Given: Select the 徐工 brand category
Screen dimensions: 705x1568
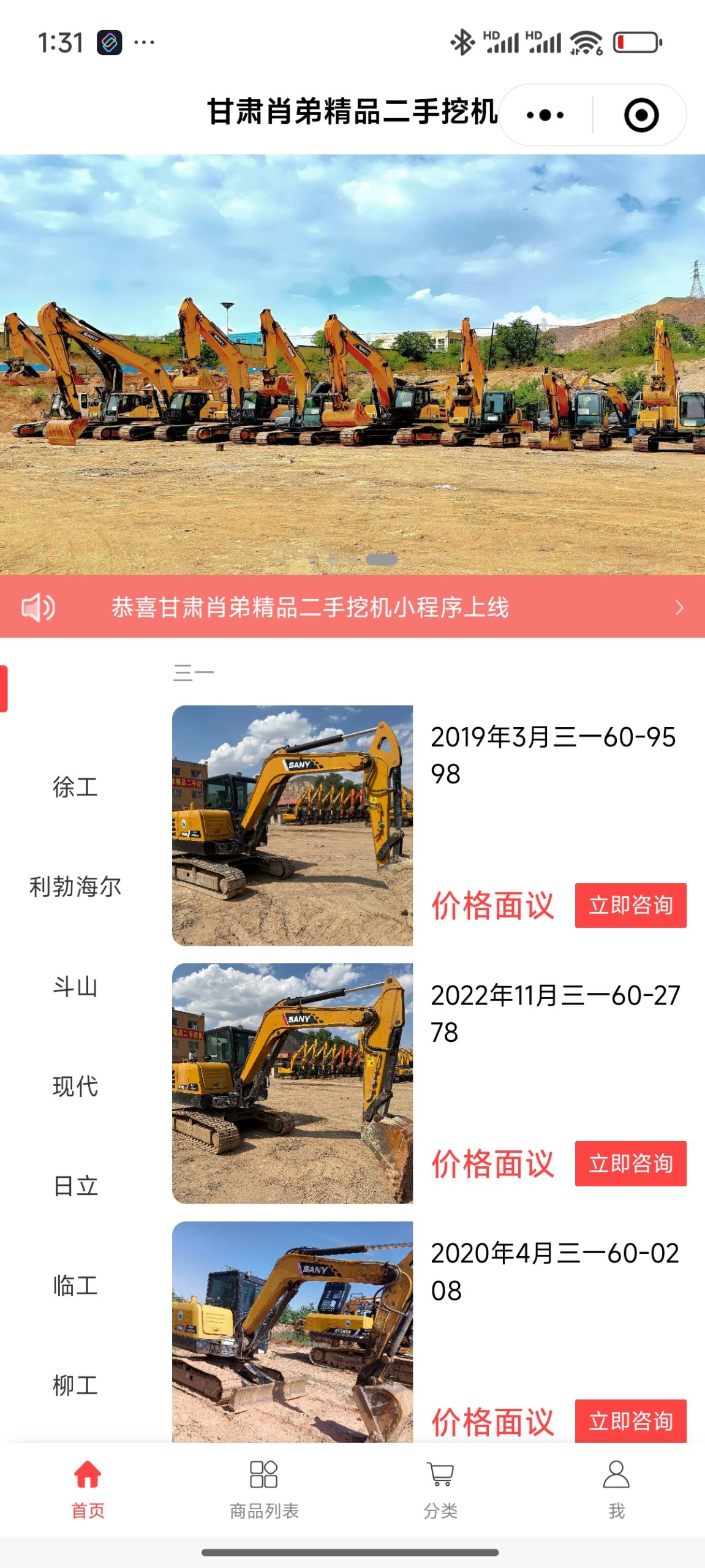Looking at the screenshot, I should (x=75, y=787).
